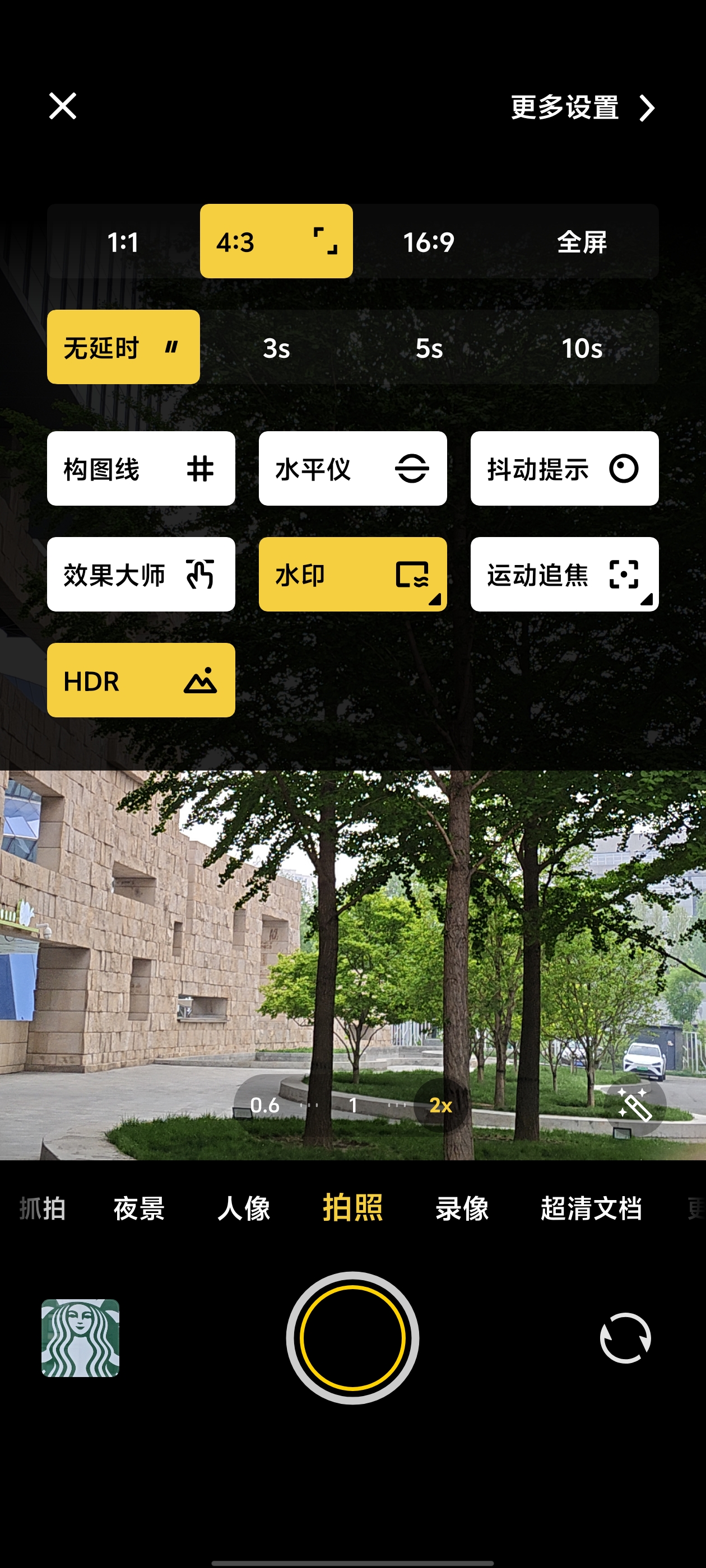This screenshot has width=706, height=1568.
Task: Open the magic wand filter icon
Action: (x=634, y=1104)
